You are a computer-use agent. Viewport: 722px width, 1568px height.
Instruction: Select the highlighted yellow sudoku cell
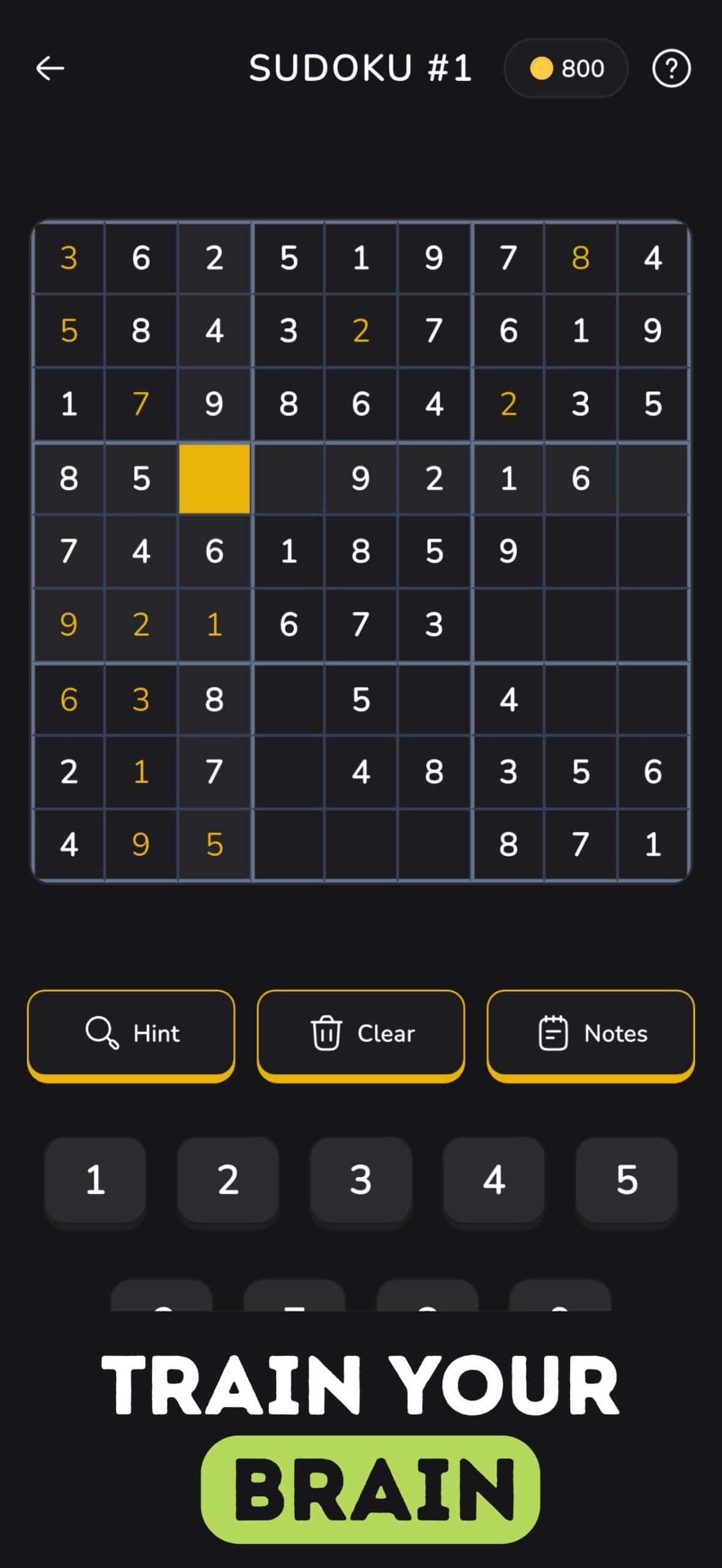pyautogui.click(x=216, y=480)
